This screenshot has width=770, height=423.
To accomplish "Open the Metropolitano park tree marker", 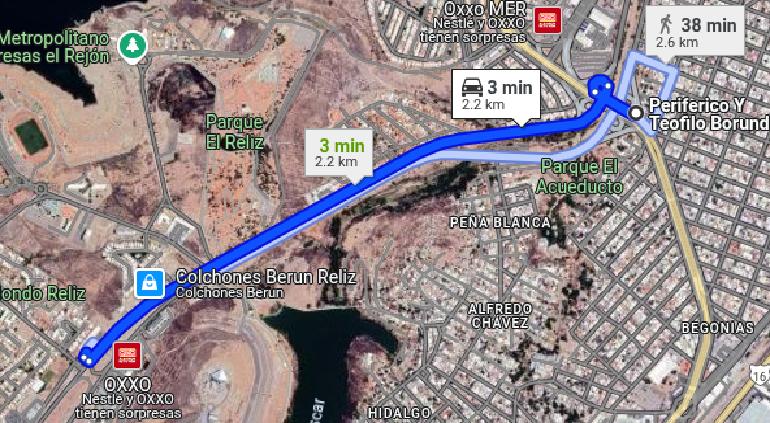I will [x=132, y=44].
